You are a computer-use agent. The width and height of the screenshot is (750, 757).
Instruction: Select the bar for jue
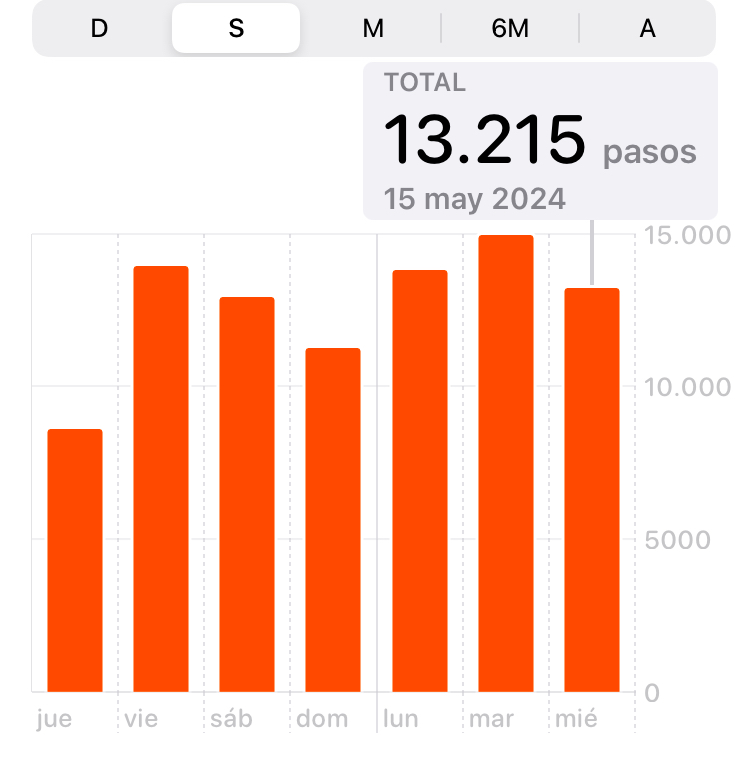75,560
